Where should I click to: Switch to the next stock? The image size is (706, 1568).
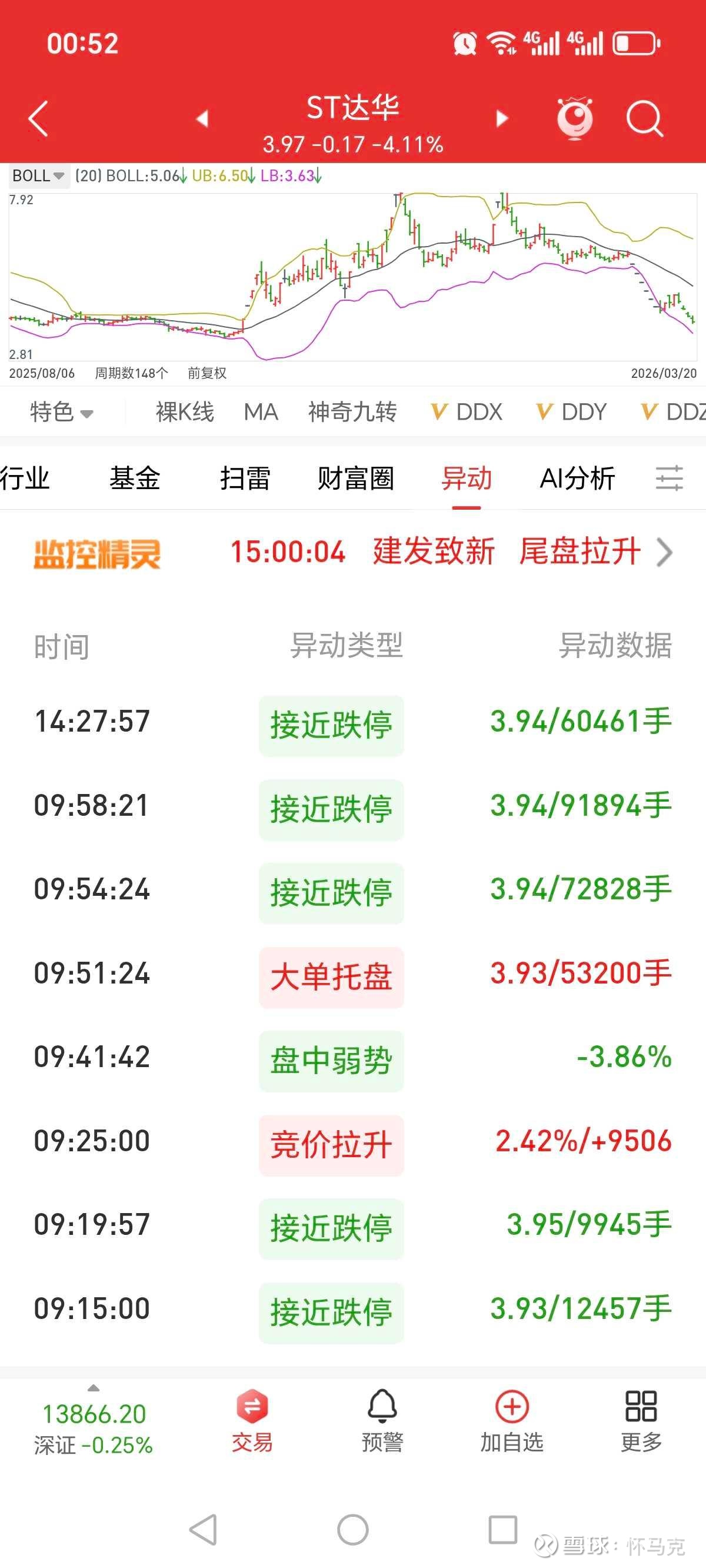pos(501,118)
